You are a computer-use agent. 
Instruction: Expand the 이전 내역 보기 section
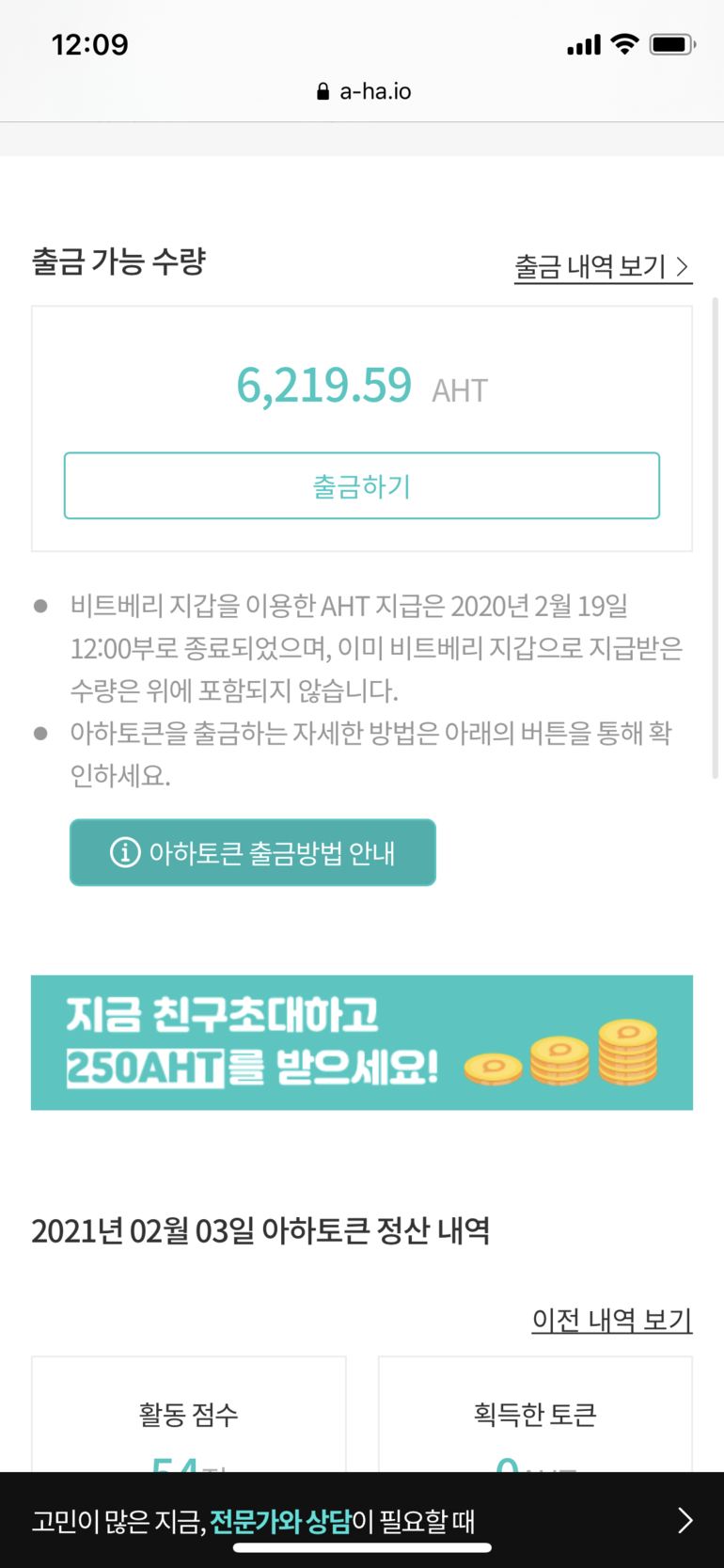pyautogui.click(x=611, y=1321)
